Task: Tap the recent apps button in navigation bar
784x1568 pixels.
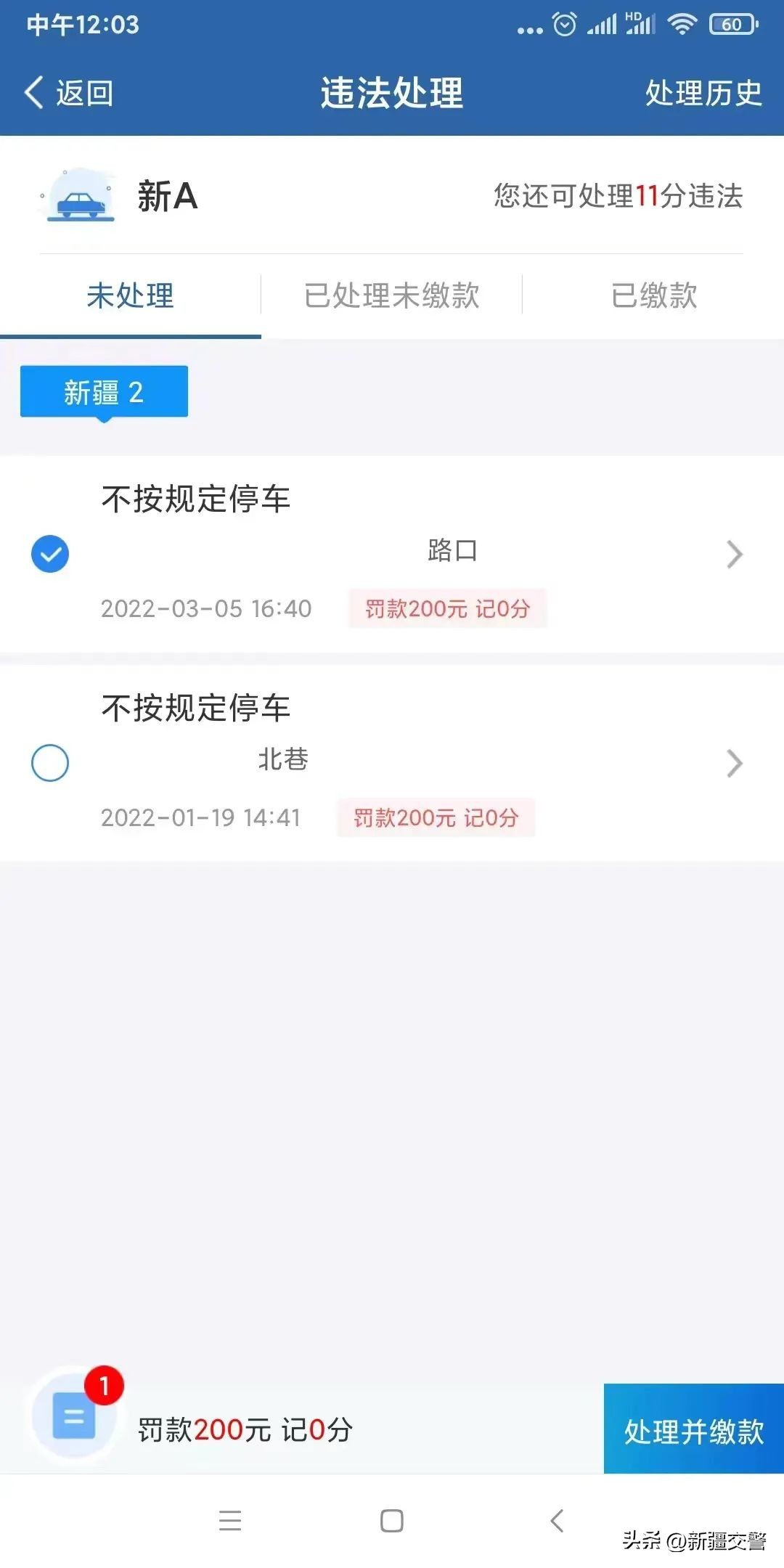Action: pyautogui.click(x=231, y=1522)
